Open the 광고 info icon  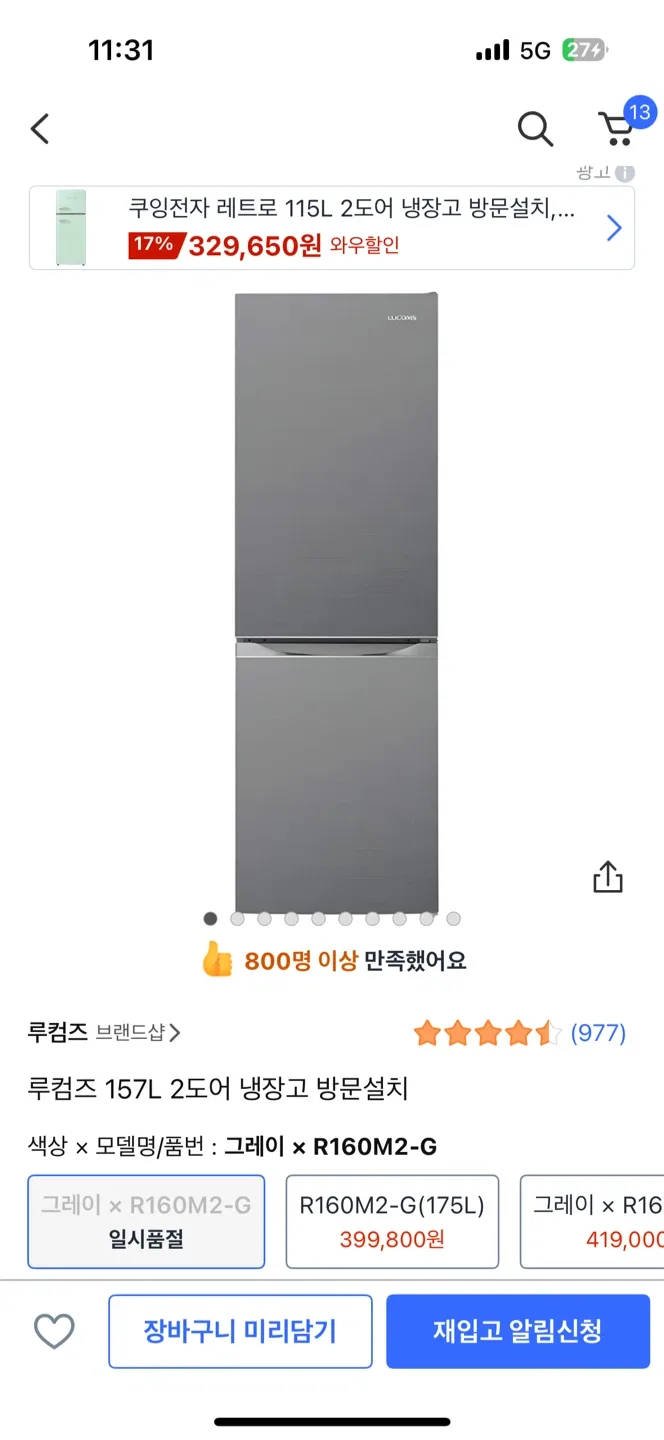pos(625,173)
